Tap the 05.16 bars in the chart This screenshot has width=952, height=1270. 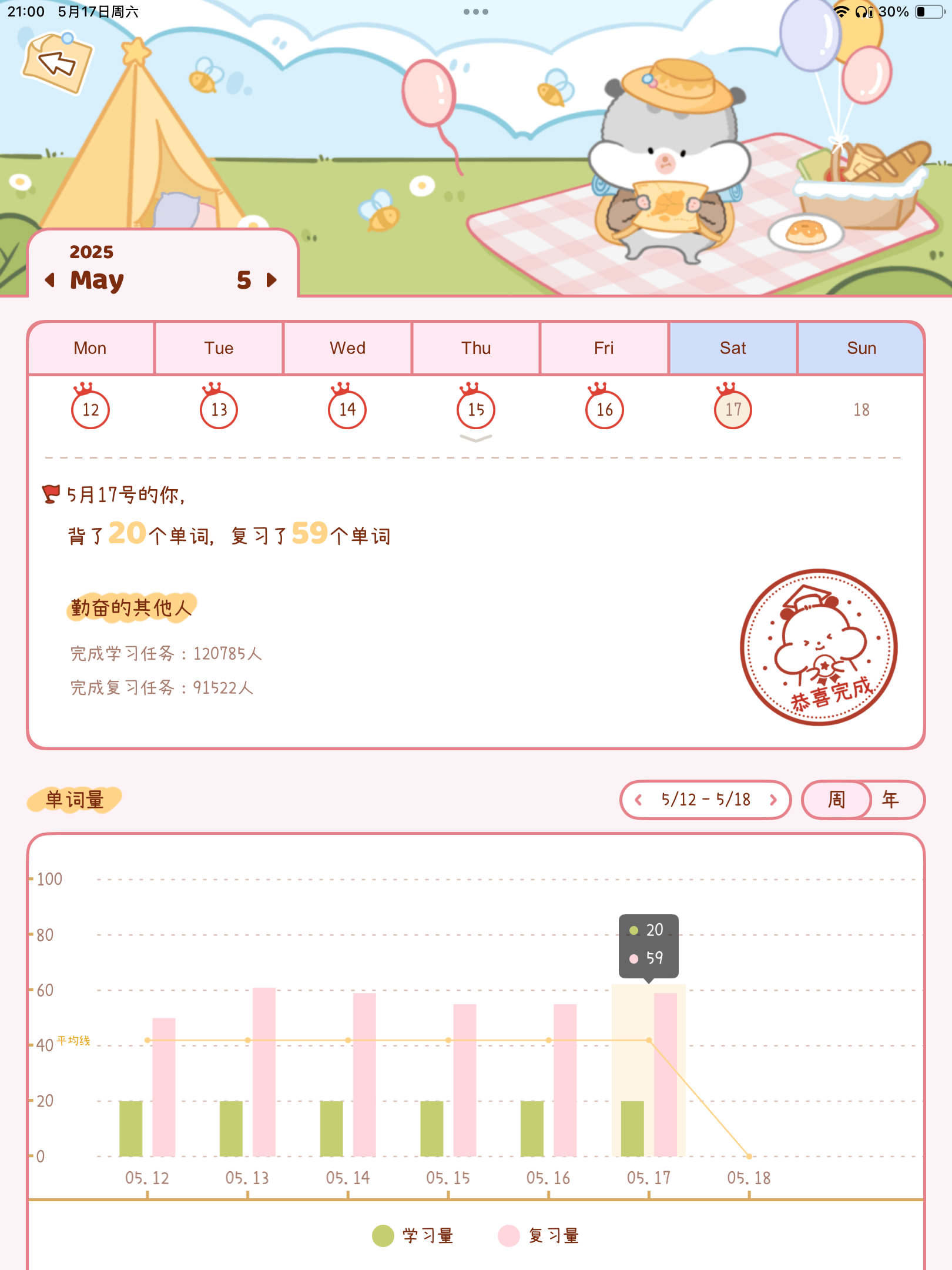[x=549, y=1088]
